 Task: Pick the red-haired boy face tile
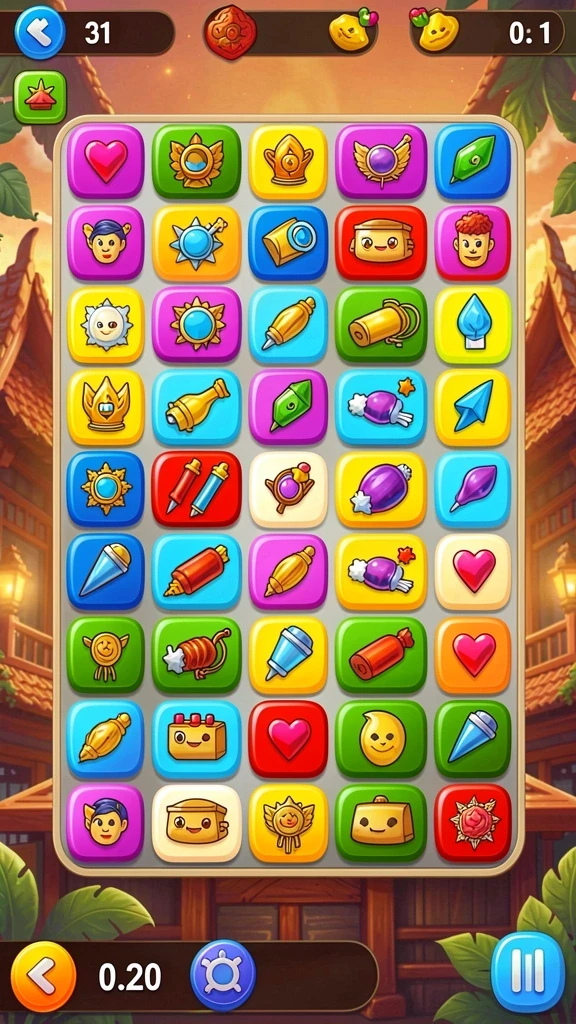coord(473,243)
